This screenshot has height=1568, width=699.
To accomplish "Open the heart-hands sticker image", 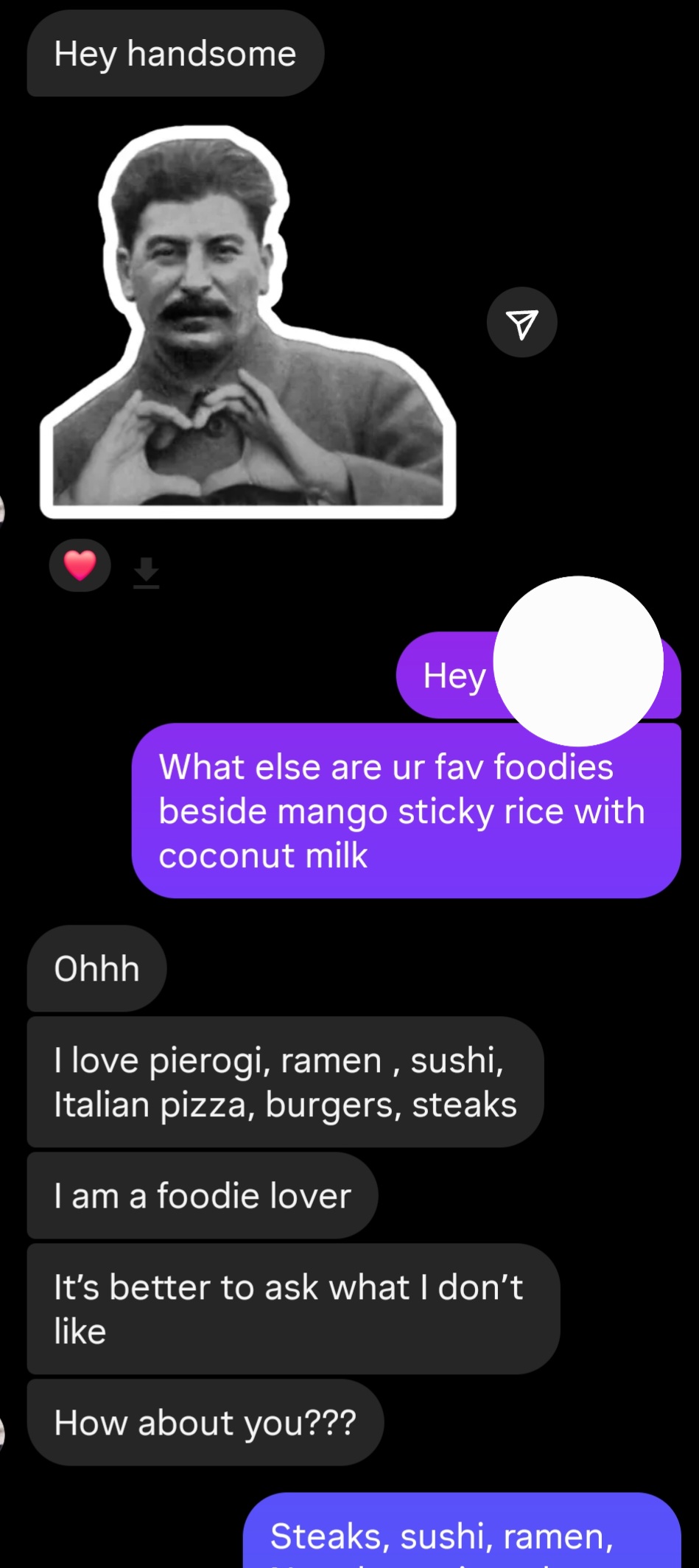I will click(247, 324).
